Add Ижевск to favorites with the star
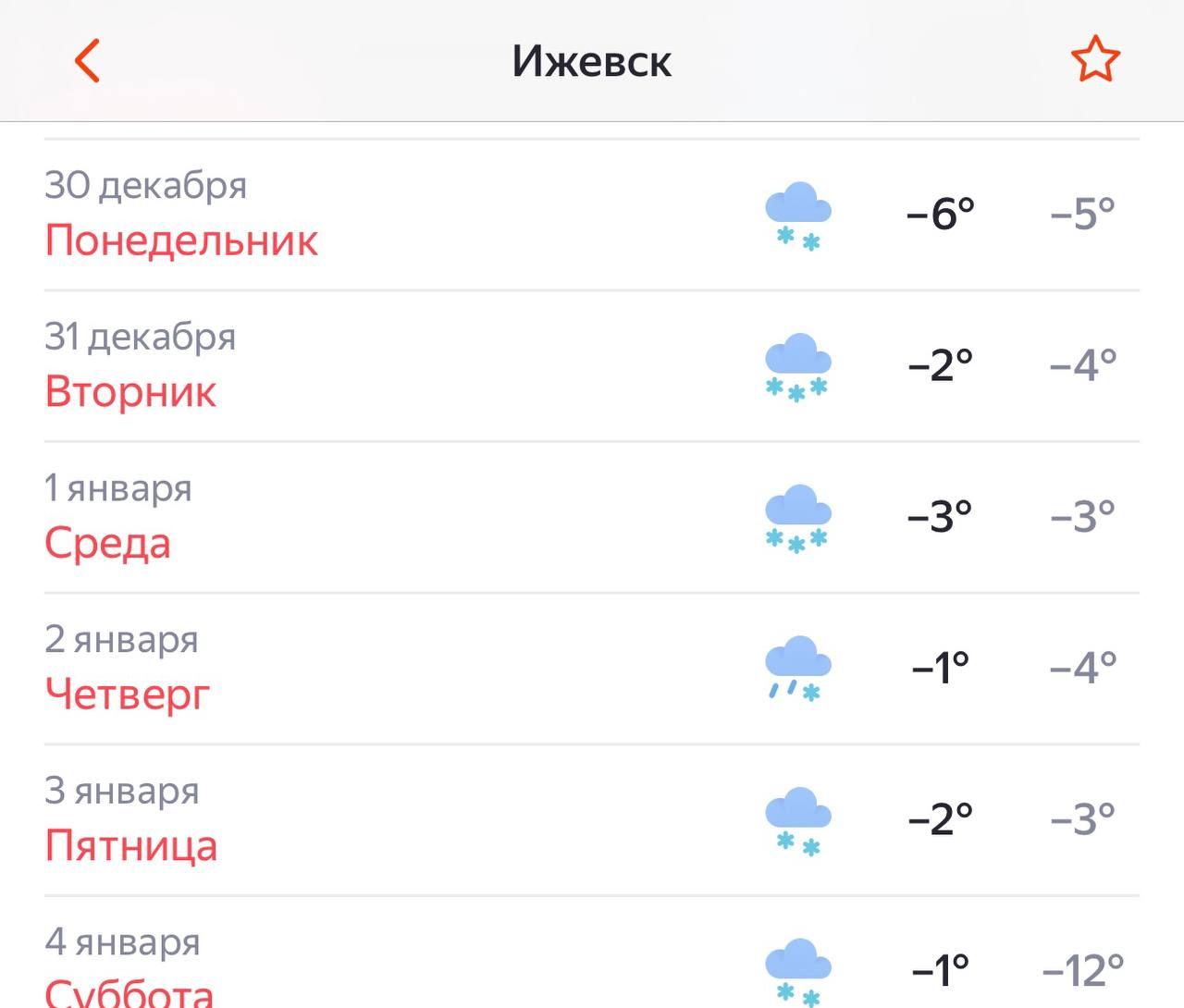 coord(1095,59)
